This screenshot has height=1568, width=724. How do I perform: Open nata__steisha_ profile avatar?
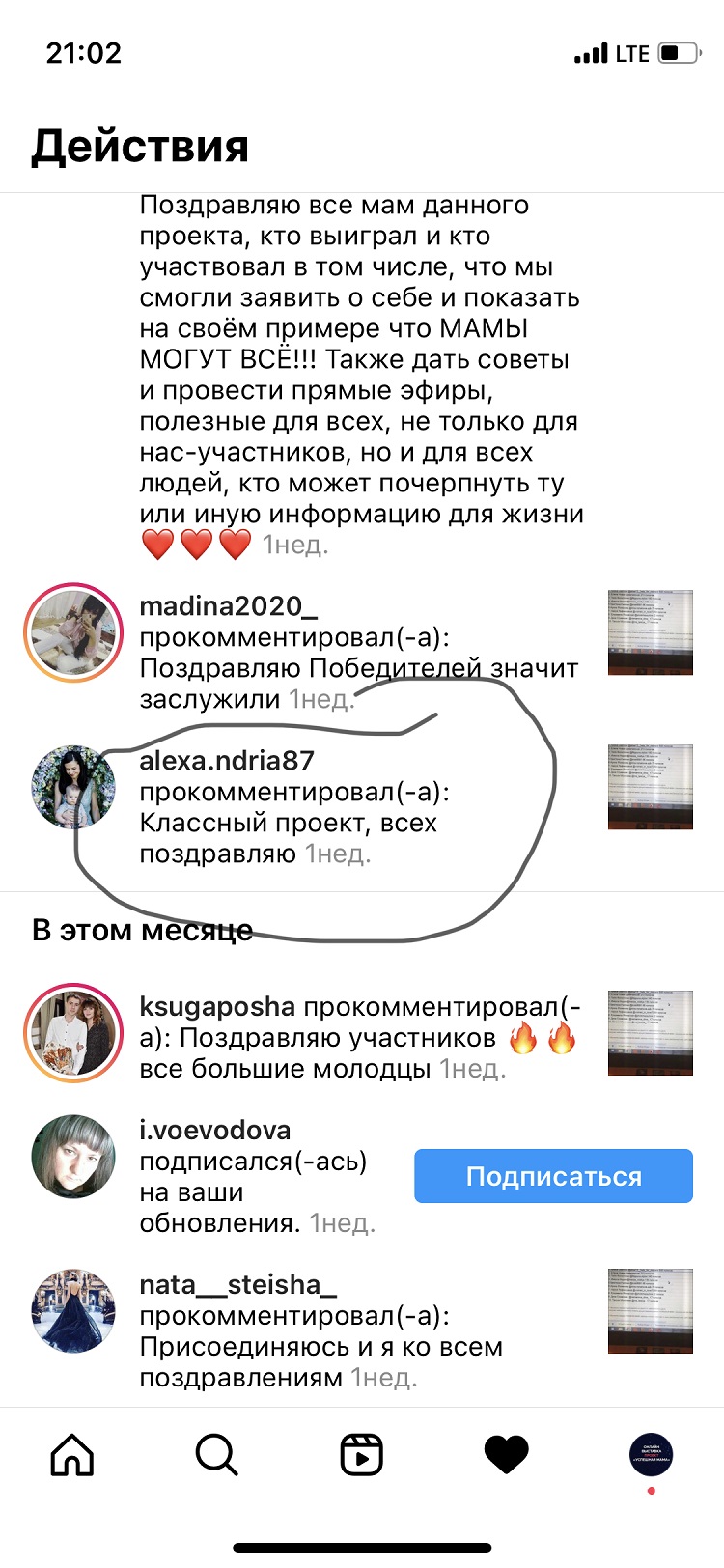click(x=73, y=1311)
